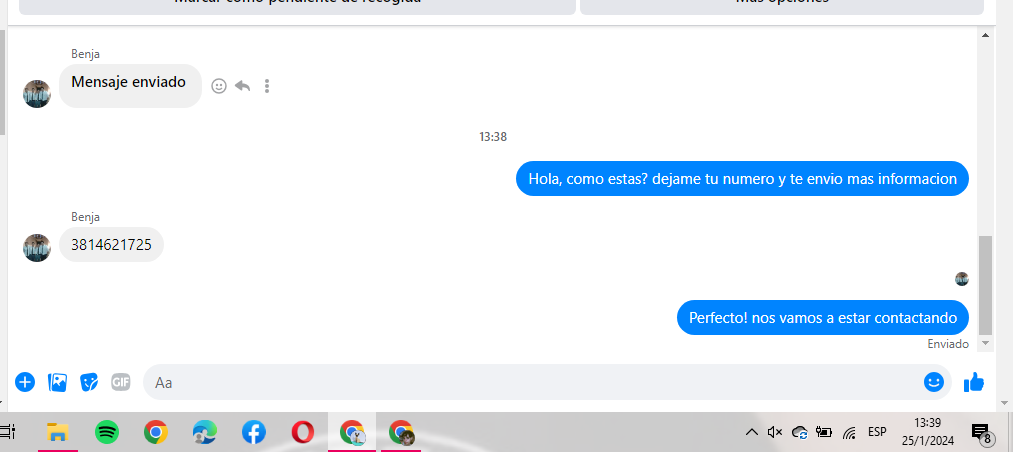Open the GIF picker

[x=121, y=382]
